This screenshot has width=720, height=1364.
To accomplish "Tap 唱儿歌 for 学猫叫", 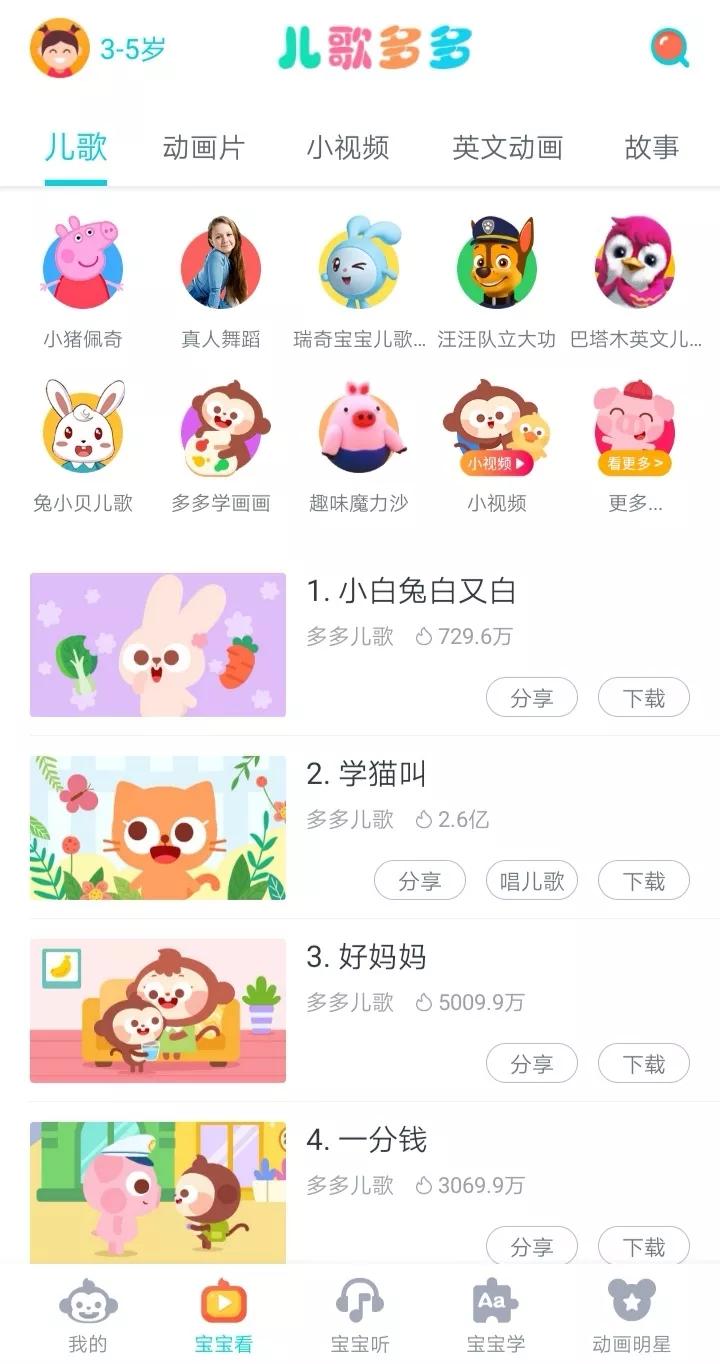I will 531,881.
